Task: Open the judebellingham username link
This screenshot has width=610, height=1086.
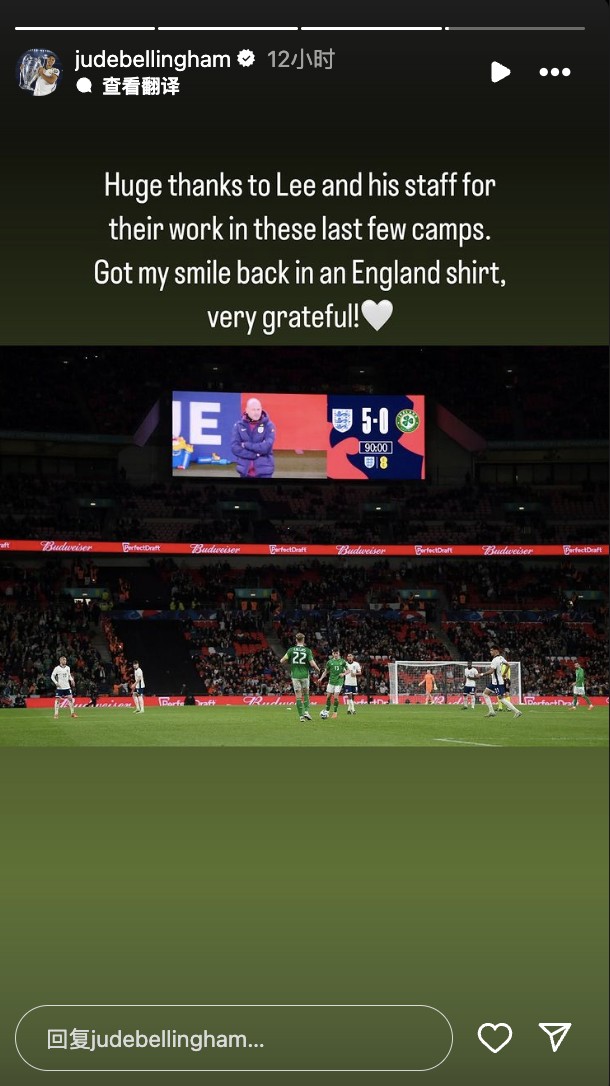Action: [152, 59]
